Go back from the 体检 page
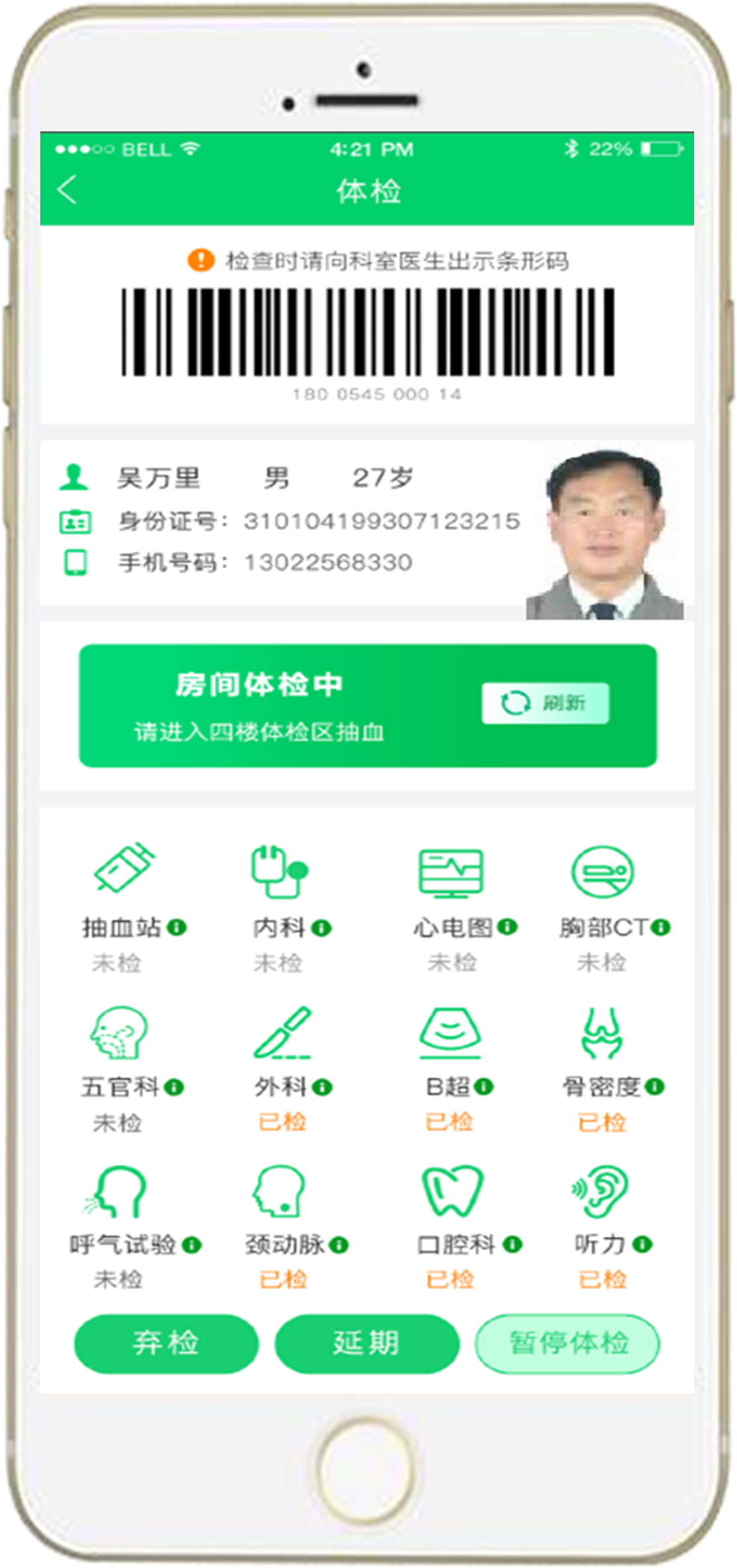737x1568 pixels. pyautogui.click(x=68, y=190)
